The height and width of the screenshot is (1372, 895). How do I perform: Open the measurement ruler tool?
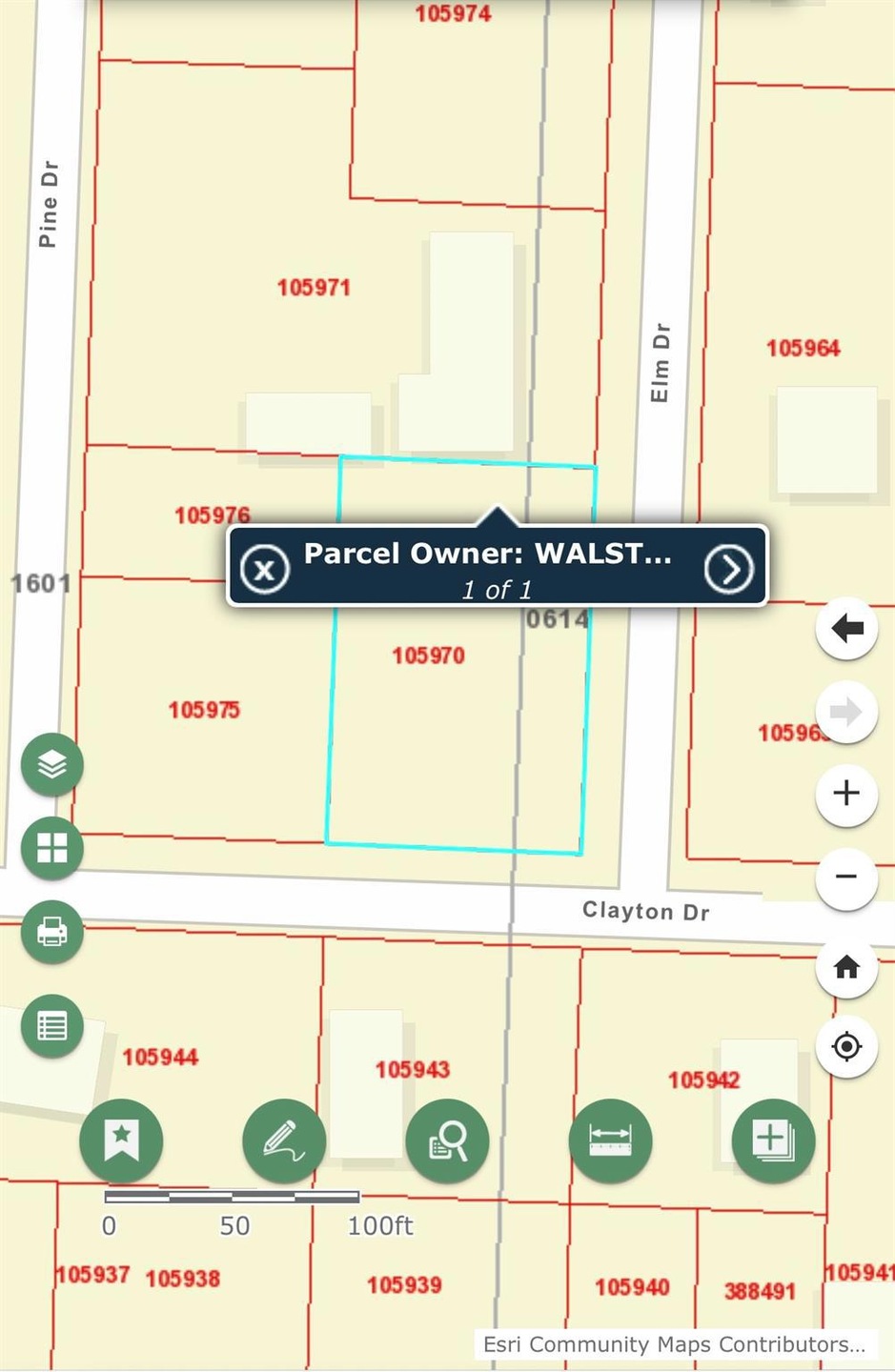(610, 1140)
